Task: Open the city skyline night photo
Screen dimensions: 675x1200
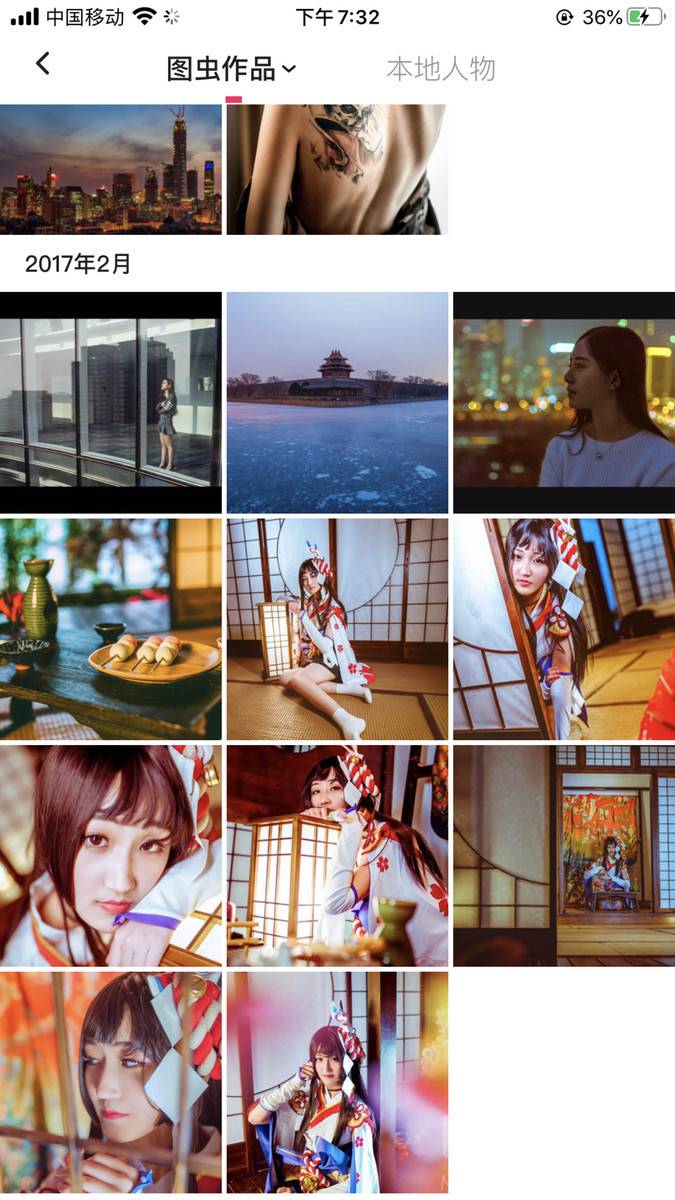Action: point(110,168)
